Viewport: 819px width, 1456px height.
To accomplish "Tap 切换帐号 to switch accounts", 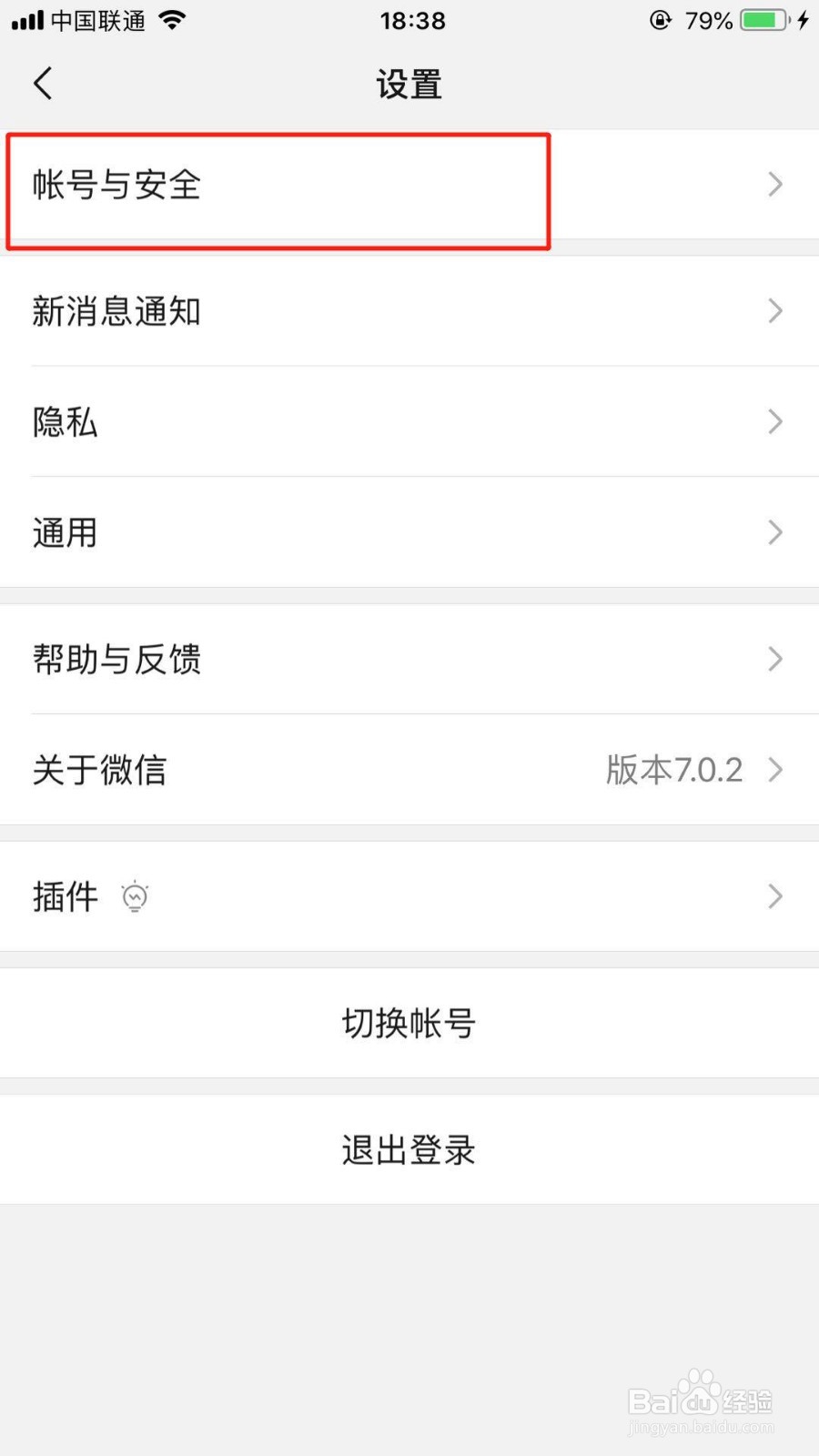I will [x=408, y=1023].
